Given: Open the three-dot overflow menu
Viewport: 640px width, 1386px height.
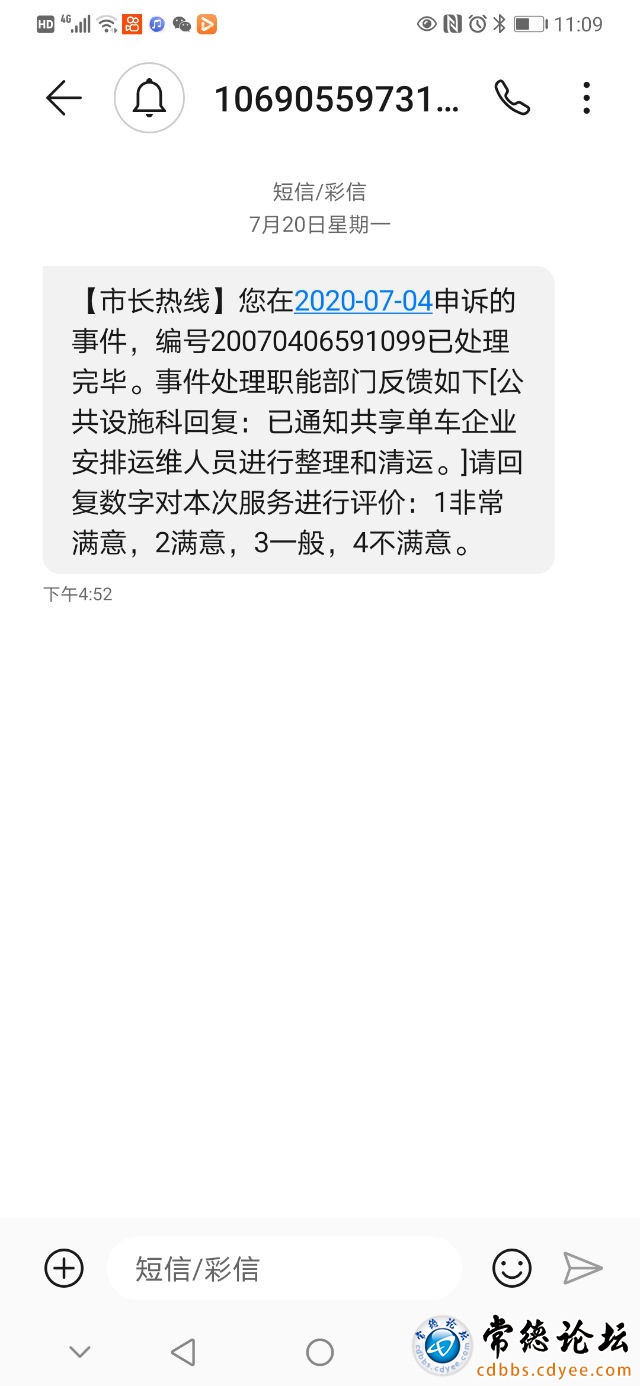Looking at the screenshot, I should (x=587, y=98).
